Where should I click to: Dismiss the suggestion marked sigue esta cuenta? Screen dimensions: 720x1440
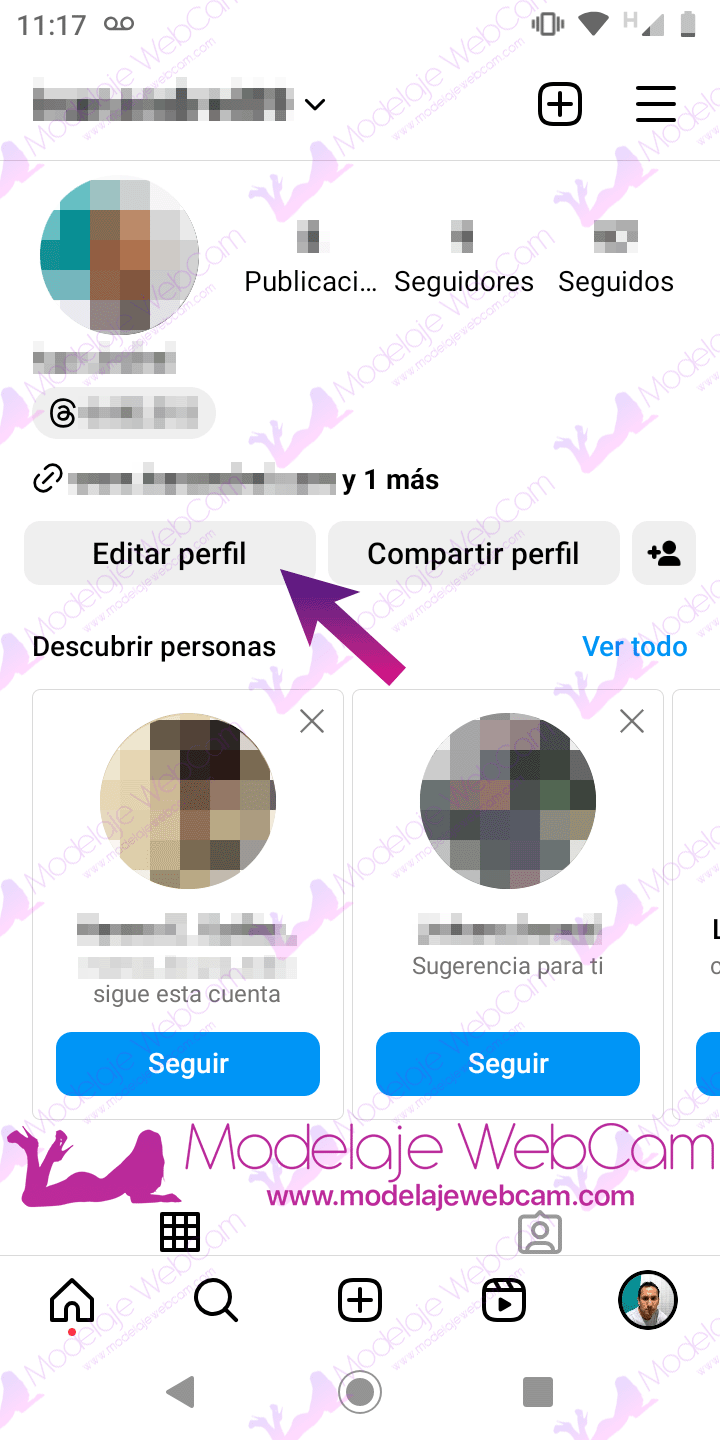pyautogui.click(x=312, y=721)
